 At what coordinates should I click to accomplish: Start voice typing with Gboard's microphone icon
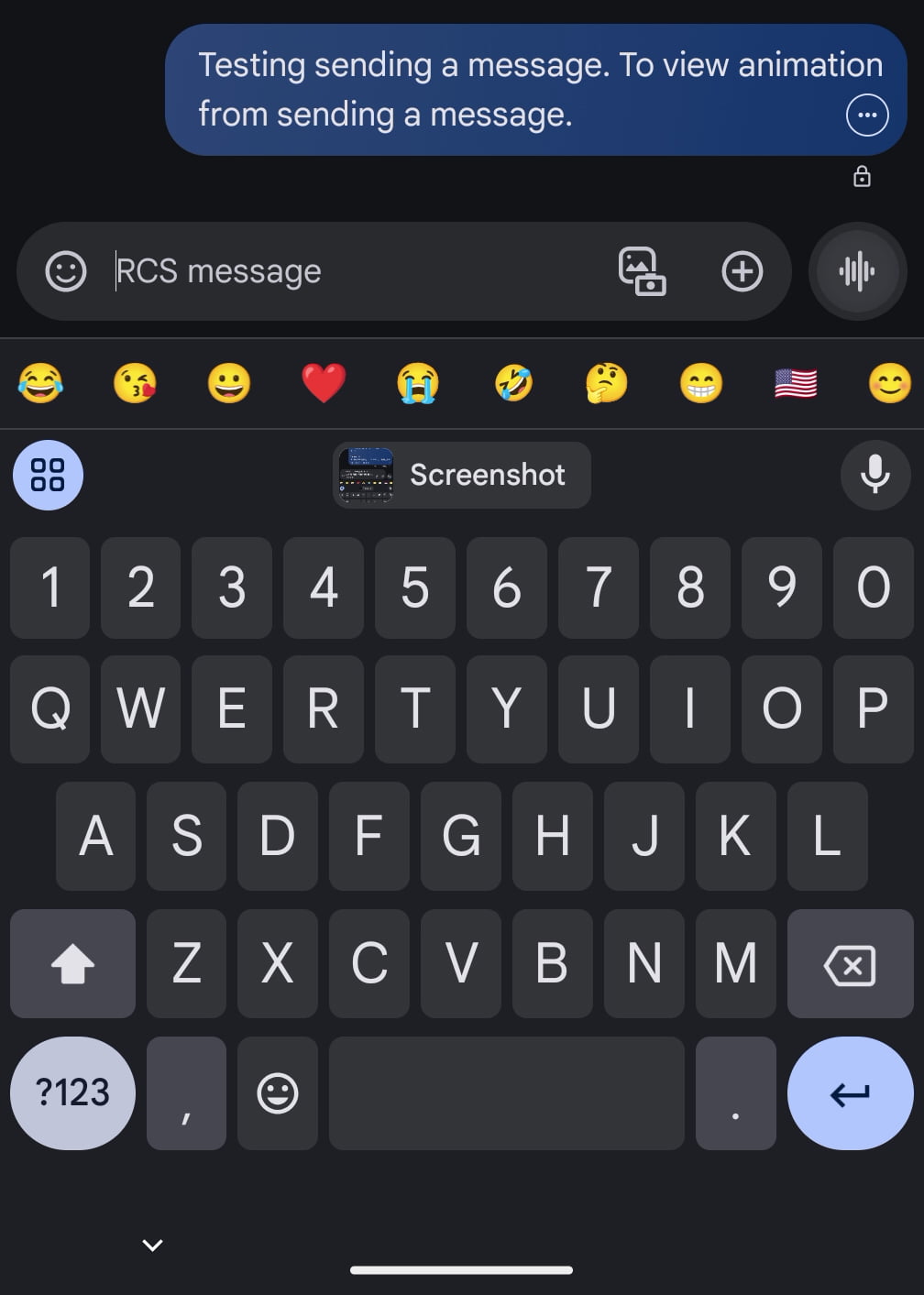tap(874, 475)
